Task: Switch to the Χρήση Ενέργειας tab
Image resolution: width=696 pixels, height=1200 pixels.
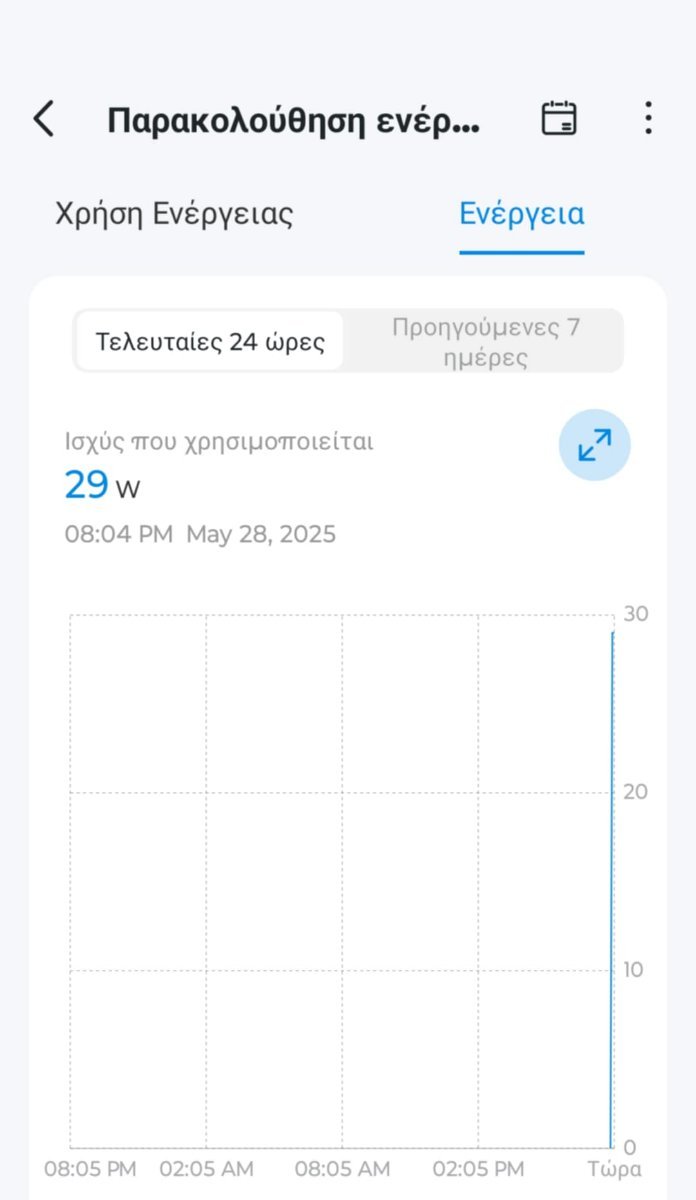Action: (174, 214)
